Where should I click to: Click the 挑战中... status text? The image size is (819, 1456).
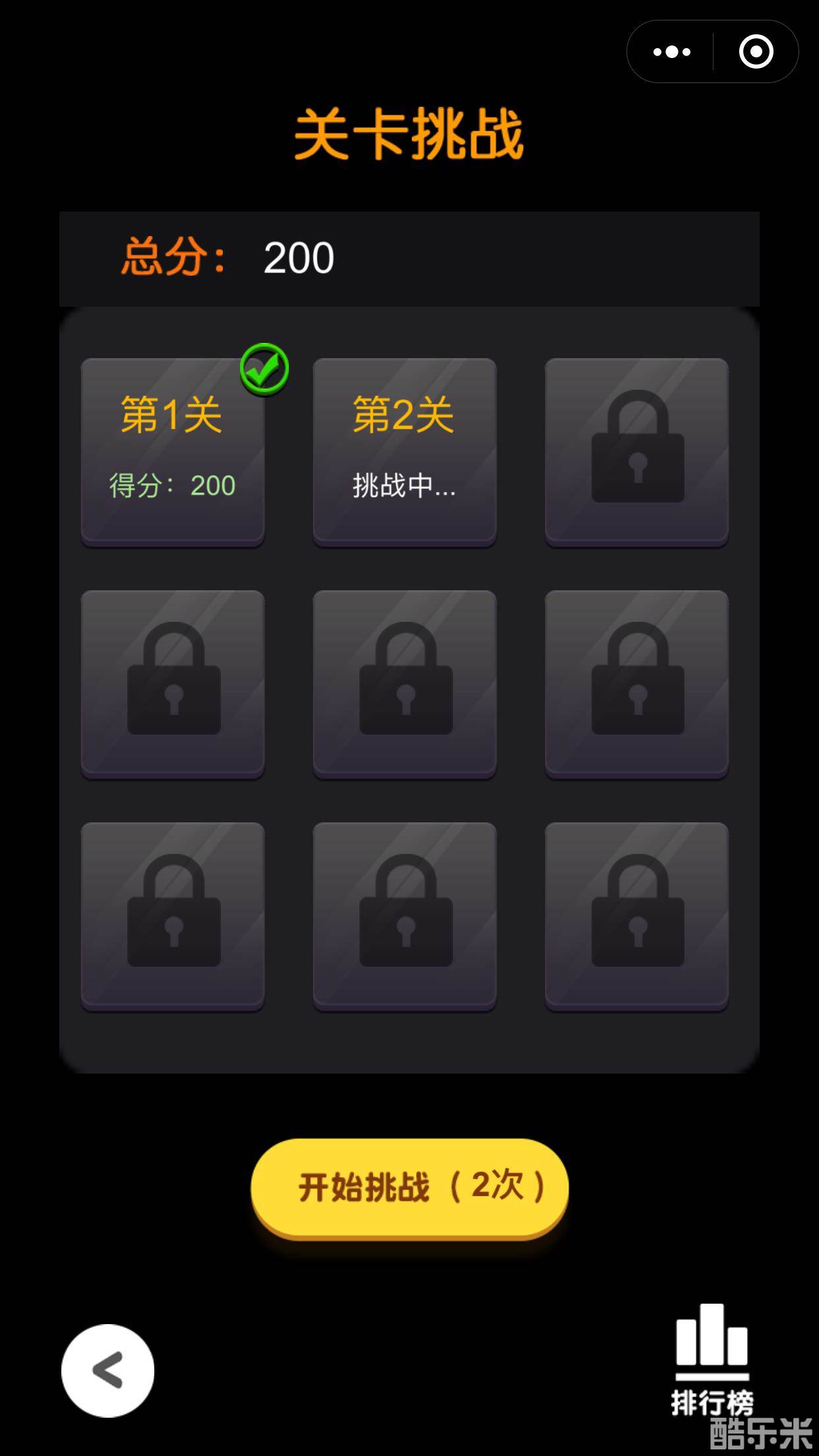[404, 487]
